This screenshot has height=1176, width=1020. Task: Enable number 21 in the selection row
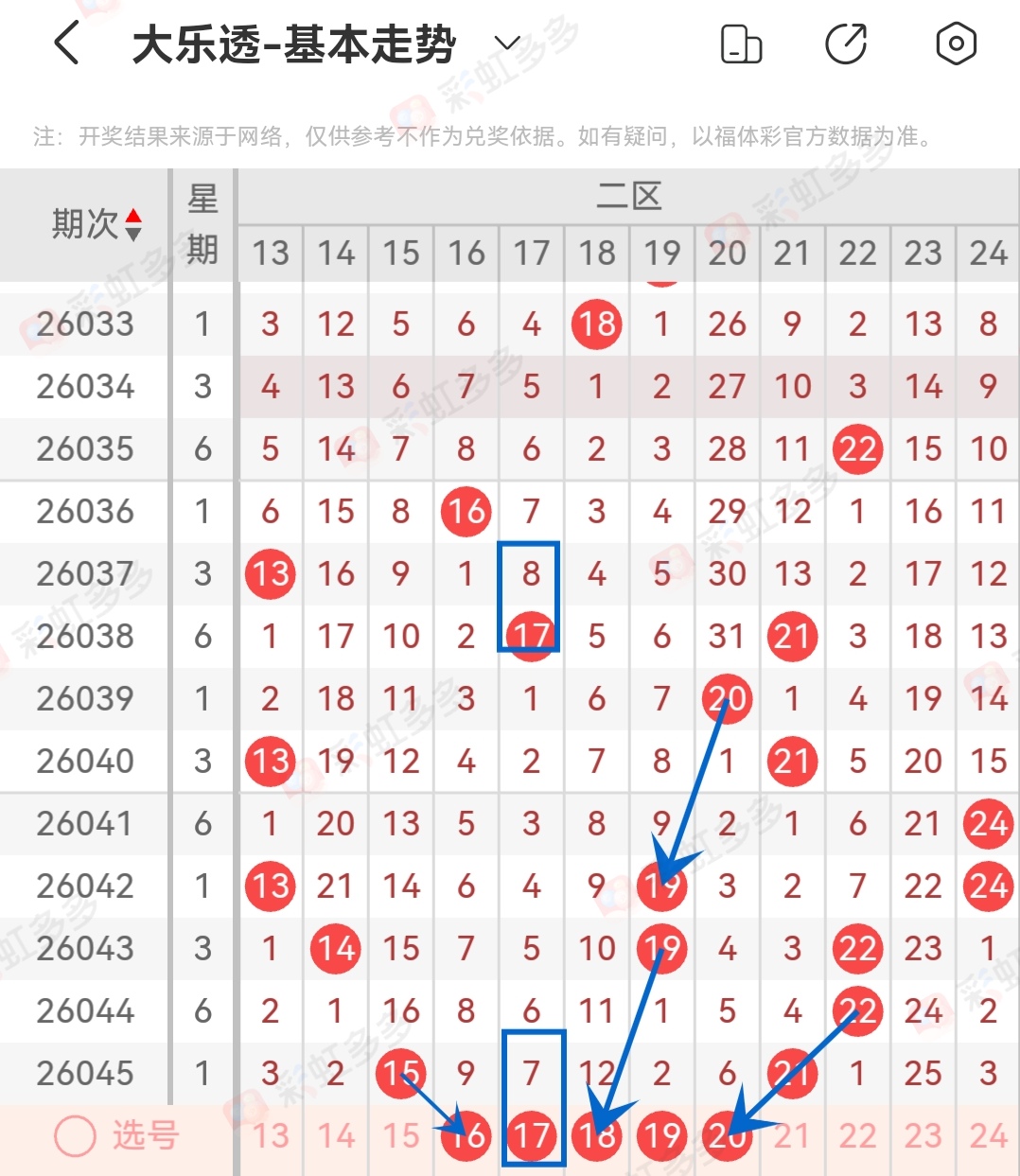pyautogui.click(x=792, y=1134)
